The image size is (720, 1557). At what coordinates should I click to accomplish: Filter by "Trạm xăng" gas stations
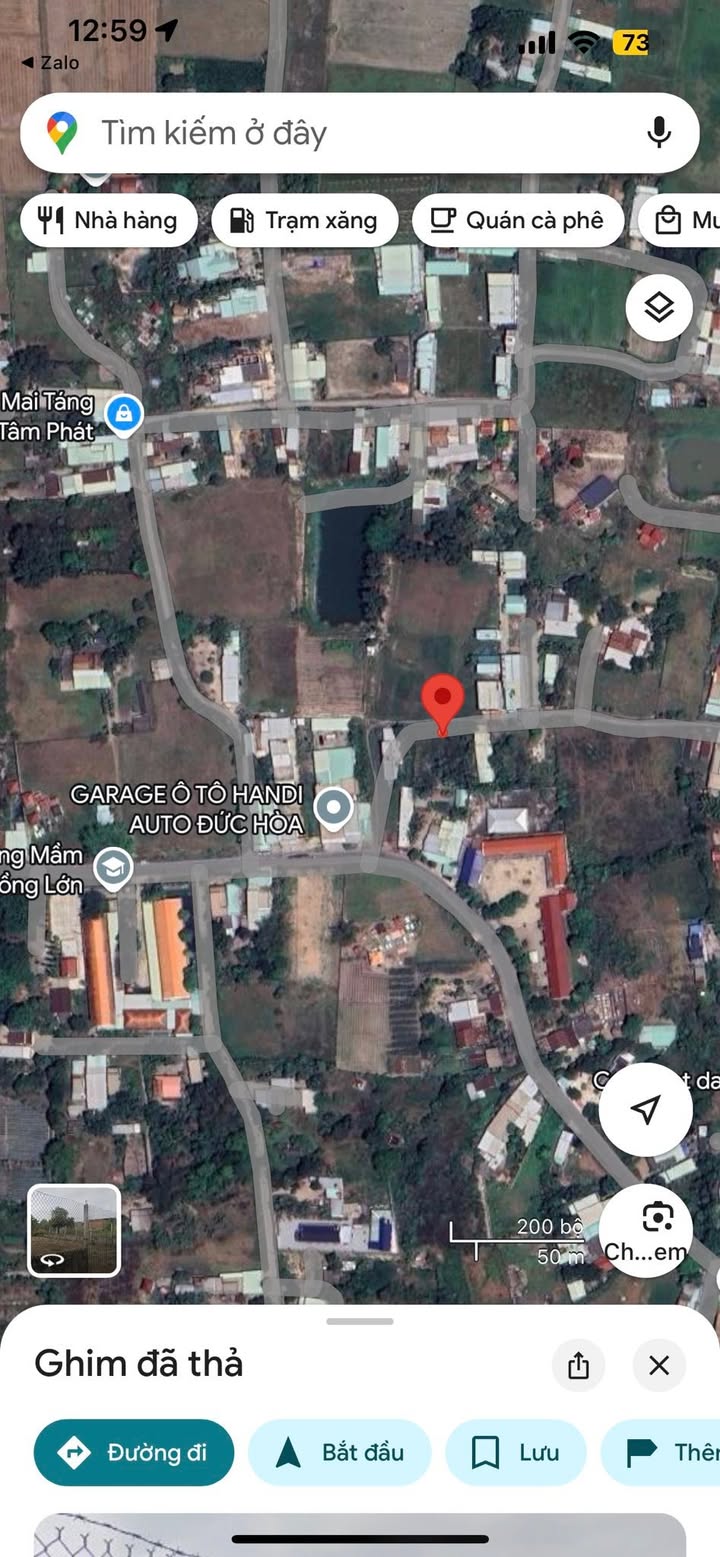coord(304,221)
